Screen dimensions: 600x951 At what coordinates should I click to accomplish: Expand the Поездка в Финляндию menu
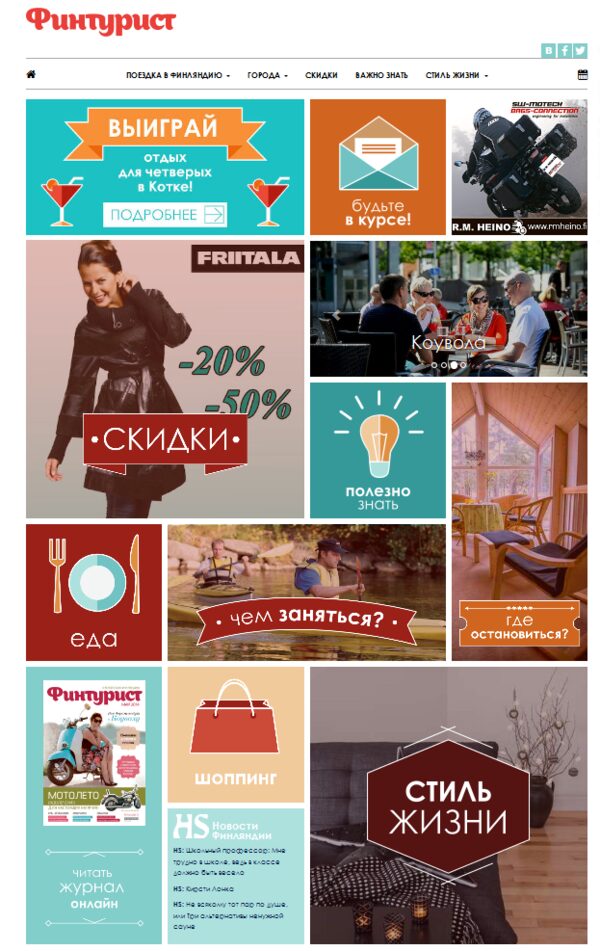[177, 76]
